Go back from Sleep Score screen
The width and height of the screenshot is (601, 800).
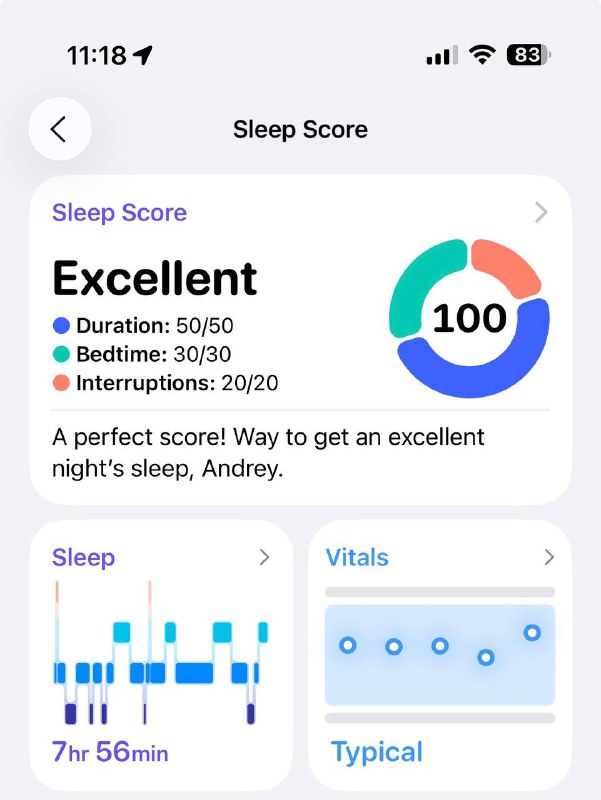pos(60,129)
